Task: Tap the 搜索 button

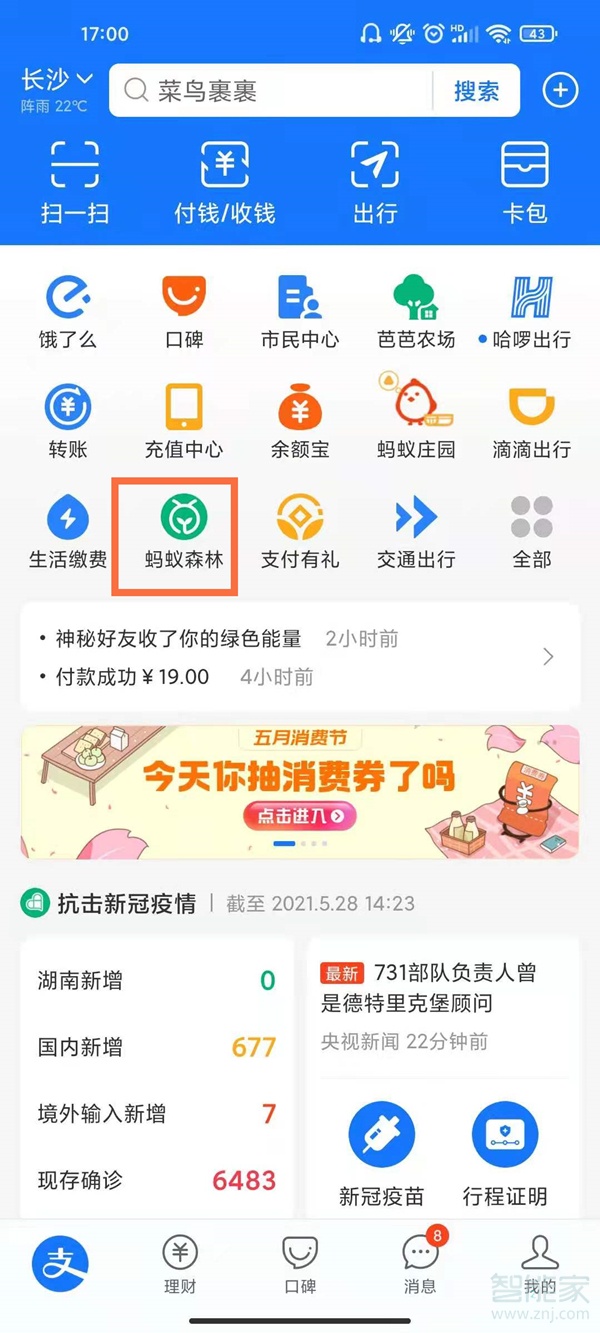Action: point(476,91)
